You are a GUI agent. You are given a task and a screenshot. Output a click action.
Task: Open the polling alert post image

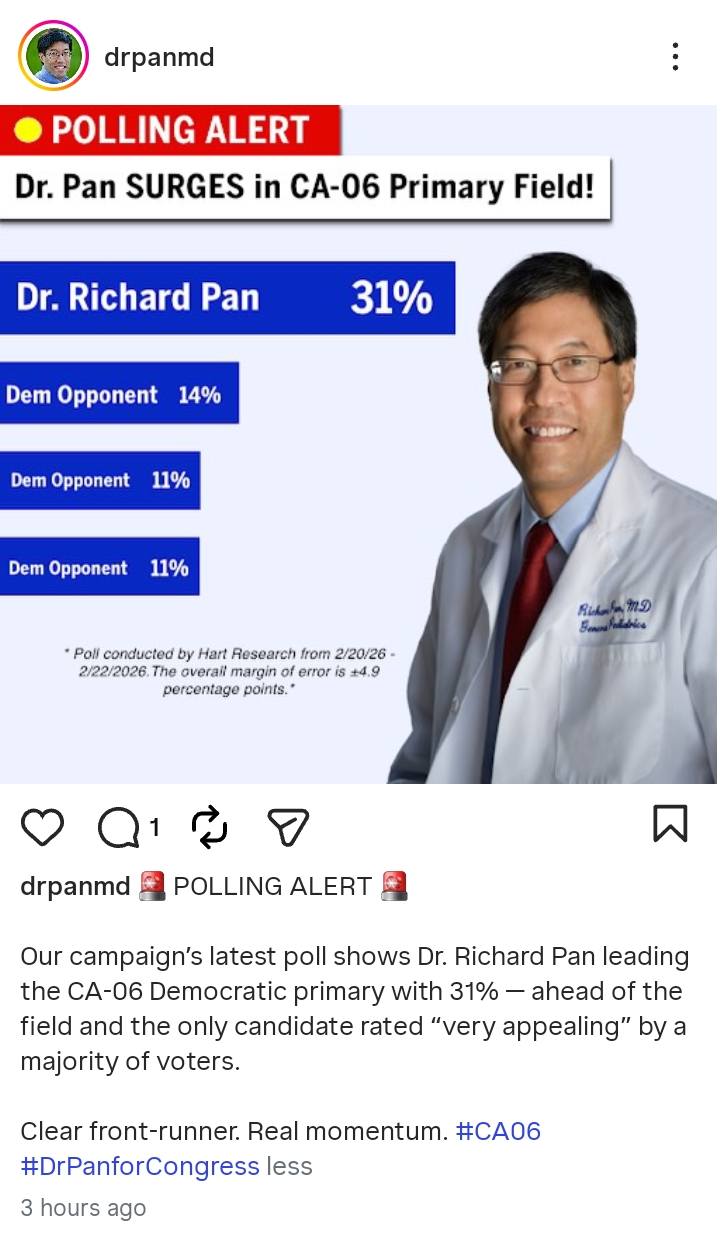(358, 444)
